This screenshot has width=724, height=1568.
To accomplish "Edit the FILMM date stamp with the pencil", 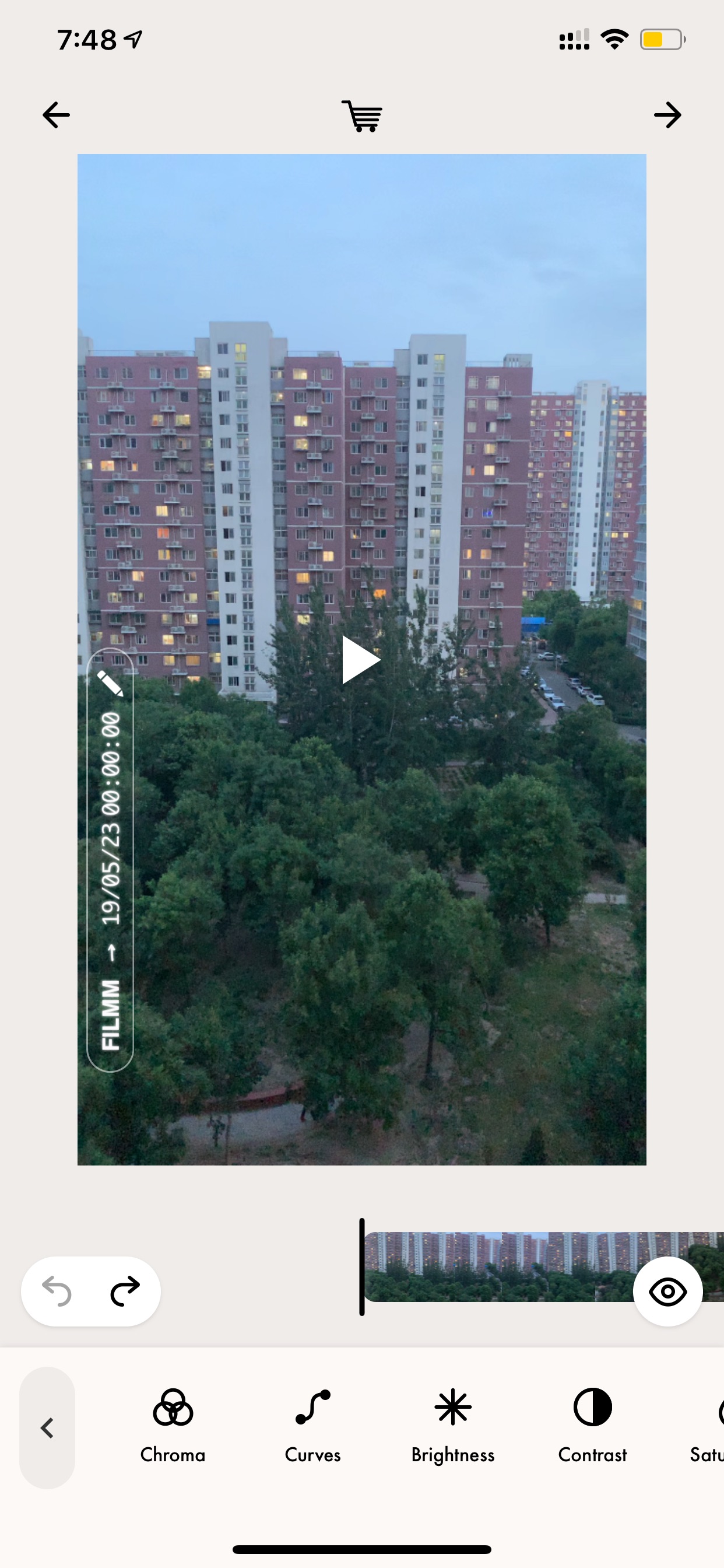I will [110, 684].
